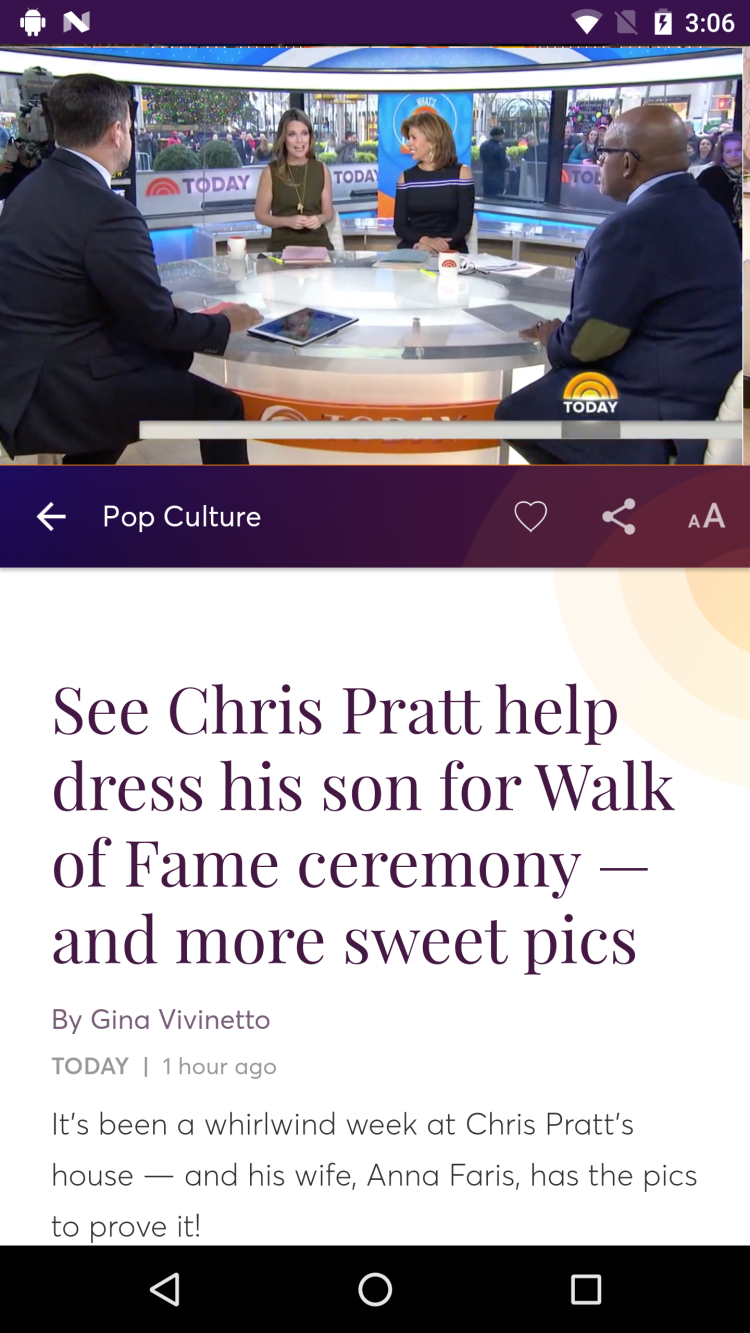Change the article text size

[x=706, y=516]
